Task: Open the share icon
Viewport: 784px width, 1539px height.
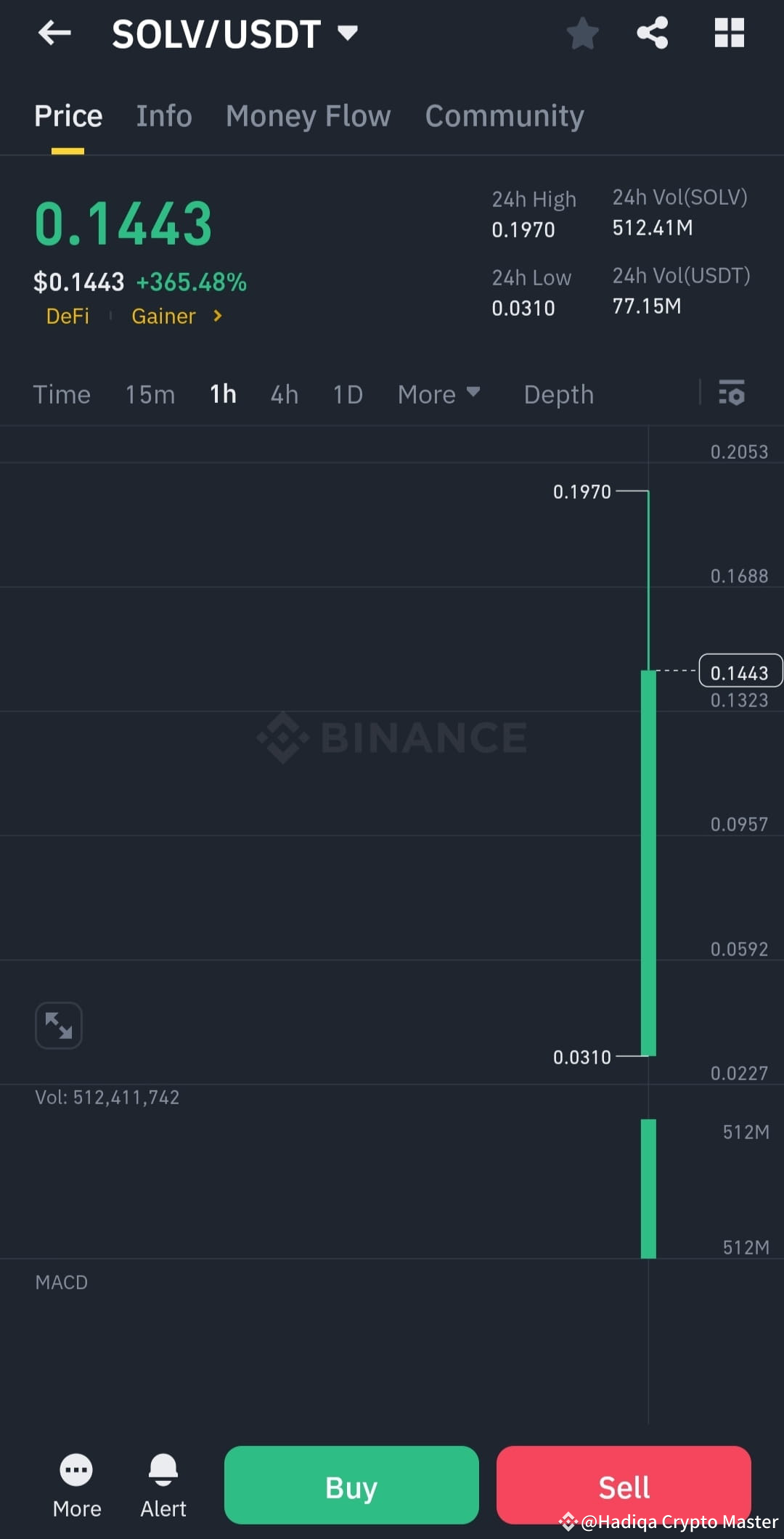Action: (651, 33)
